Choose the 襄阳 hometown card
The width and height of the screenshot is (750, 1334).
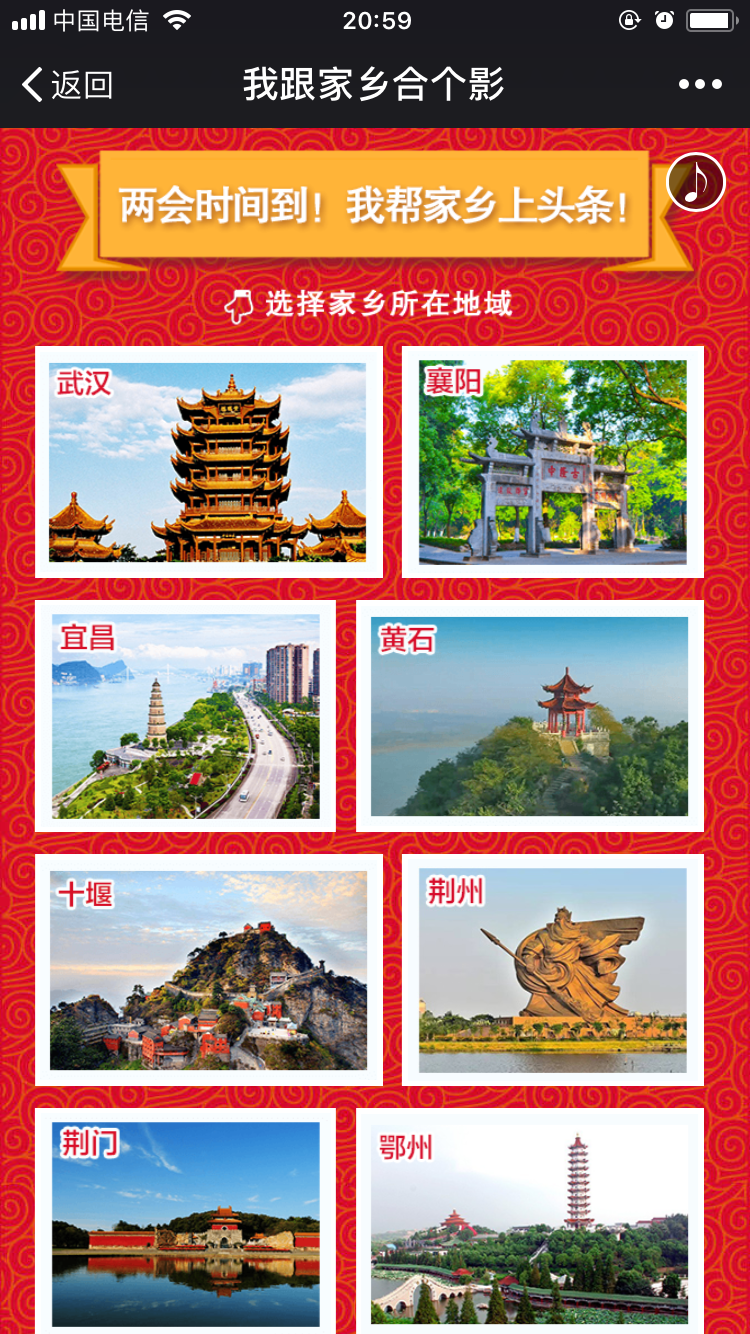[x=552, y=462]
